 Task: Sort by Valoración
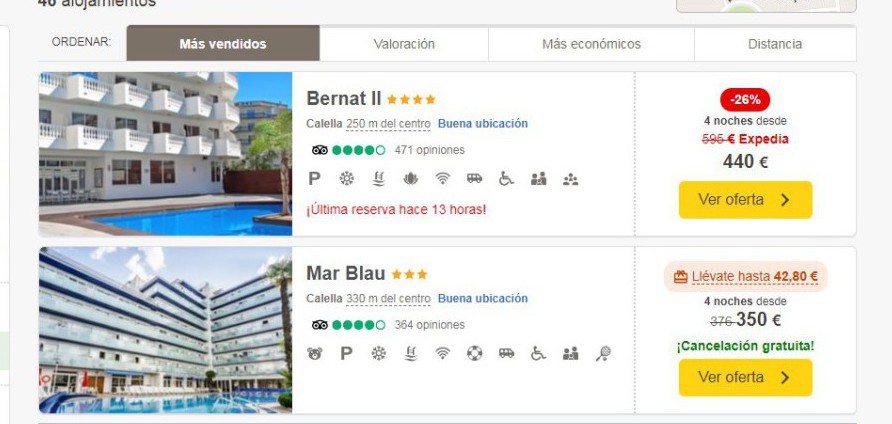[404, 44]
